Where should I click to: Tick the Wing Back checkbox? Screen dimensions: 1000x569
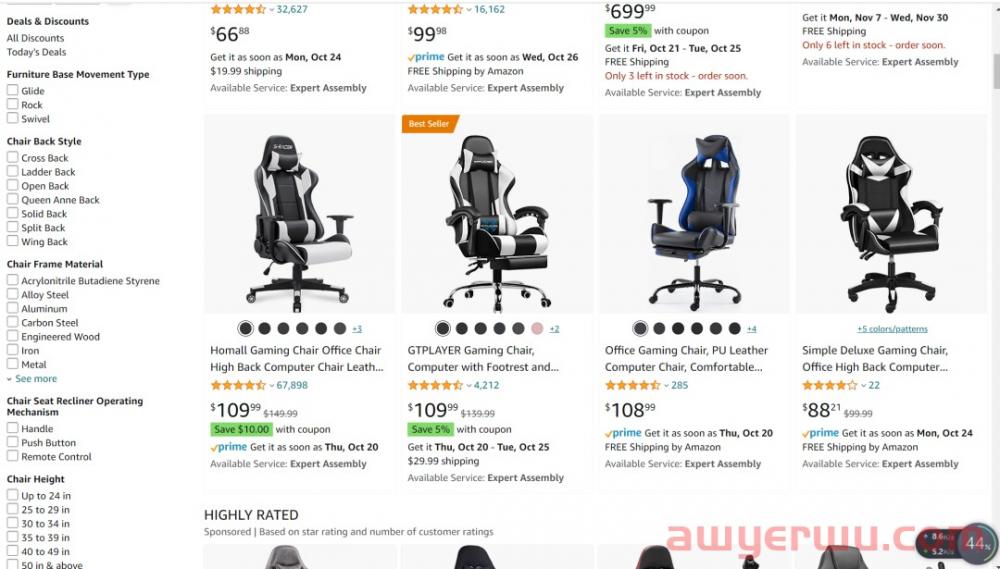[12, 242]
